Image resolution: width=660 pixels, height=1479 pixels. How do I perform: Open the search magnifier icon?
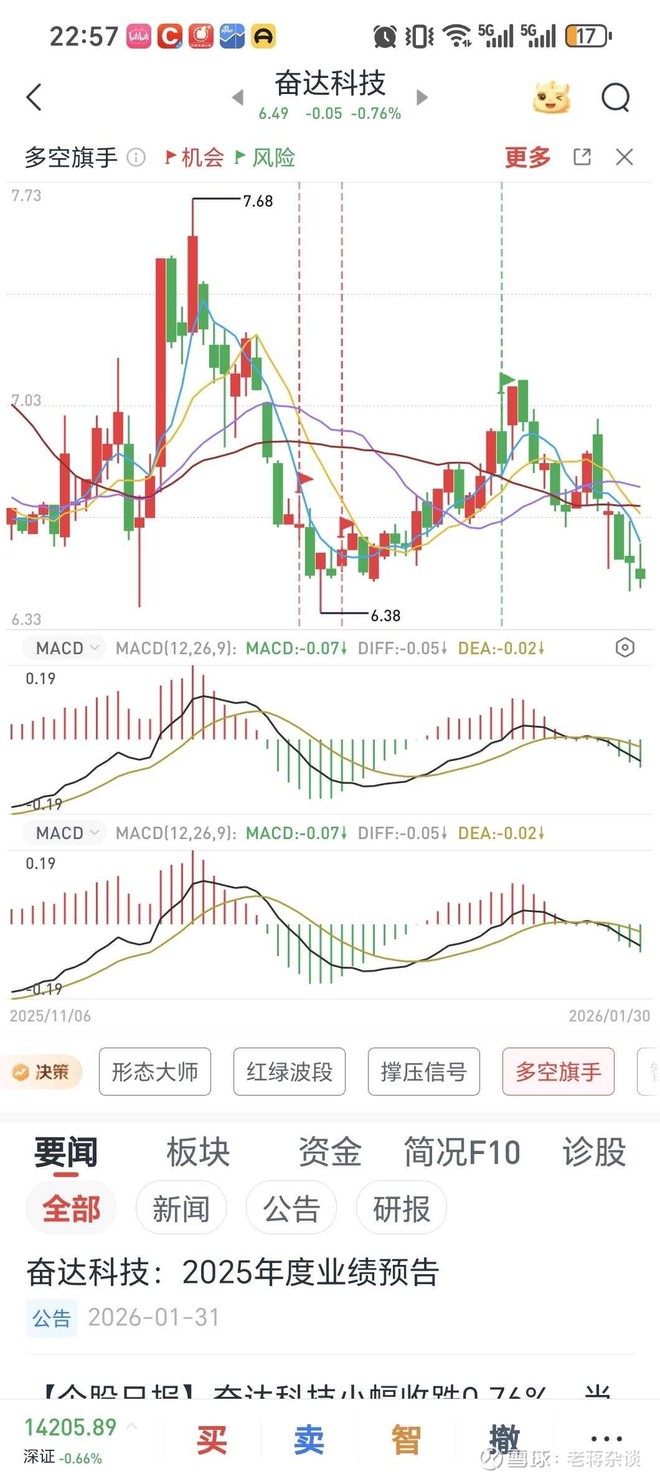615,97
